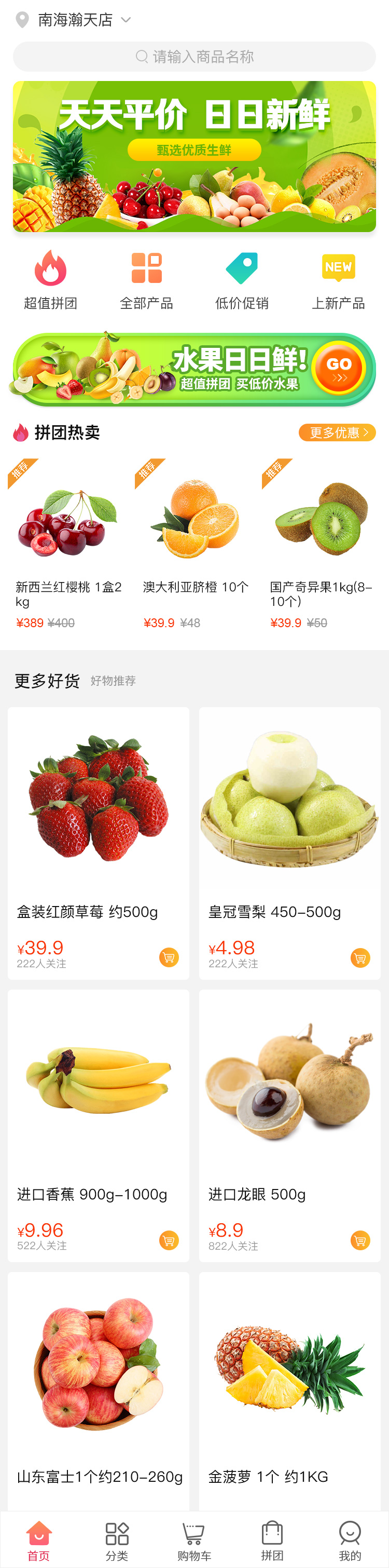Add 皇冠雪梨 to the cart

[360, 957]
